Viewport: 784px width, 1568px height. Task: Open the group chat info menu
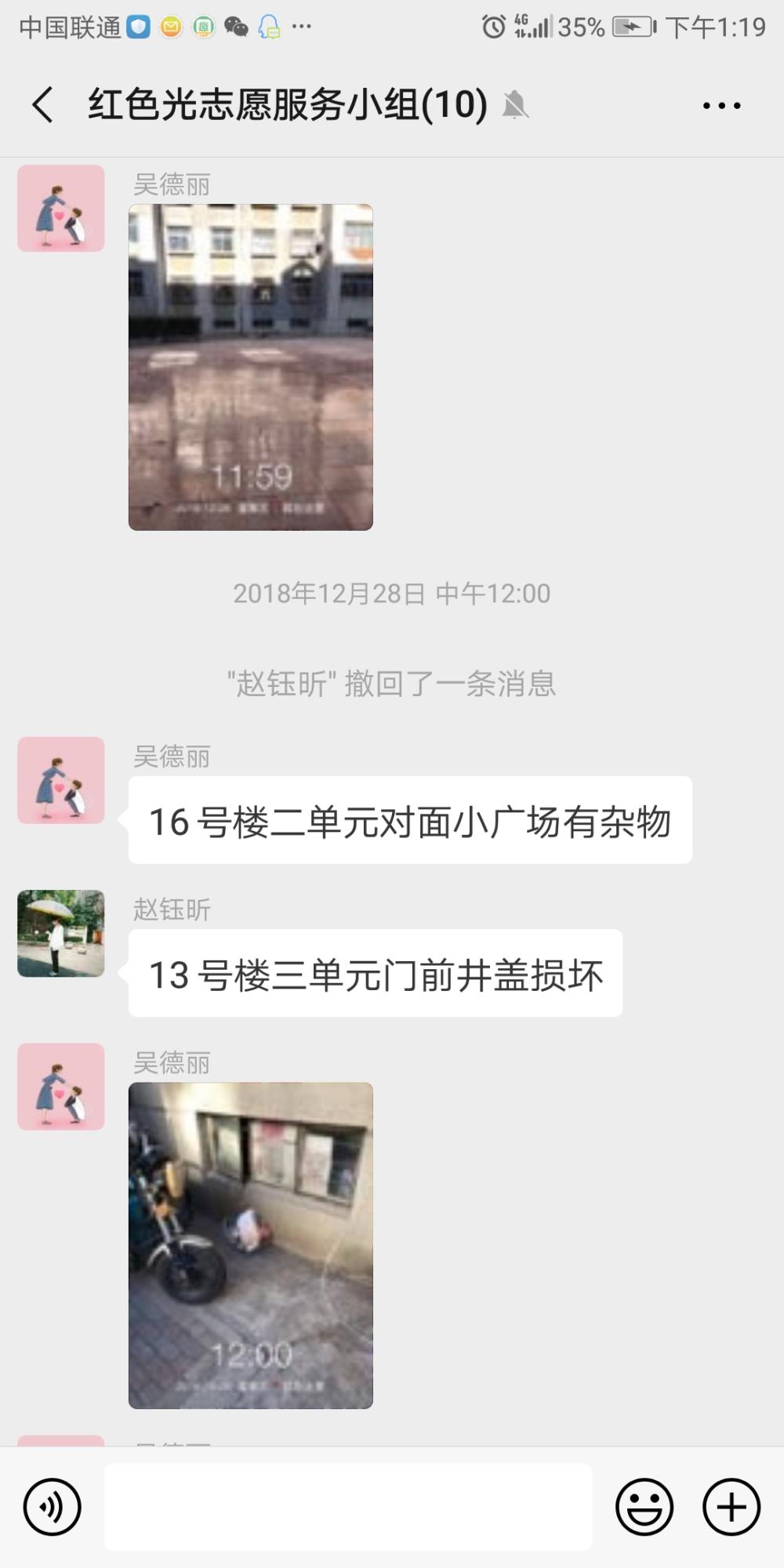[721, 105]
